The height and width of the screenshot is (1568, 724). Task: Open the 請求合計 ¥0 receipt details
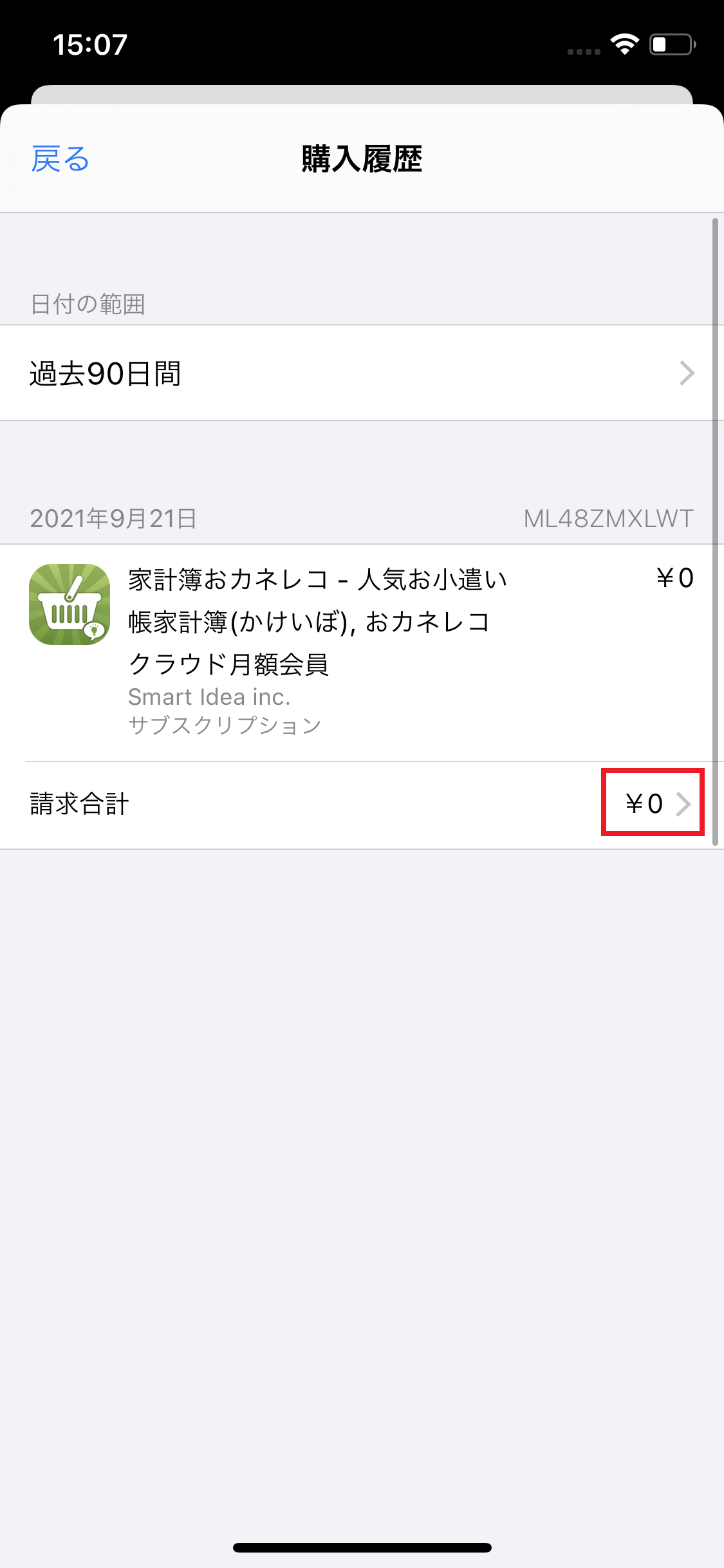coord(652,803)
